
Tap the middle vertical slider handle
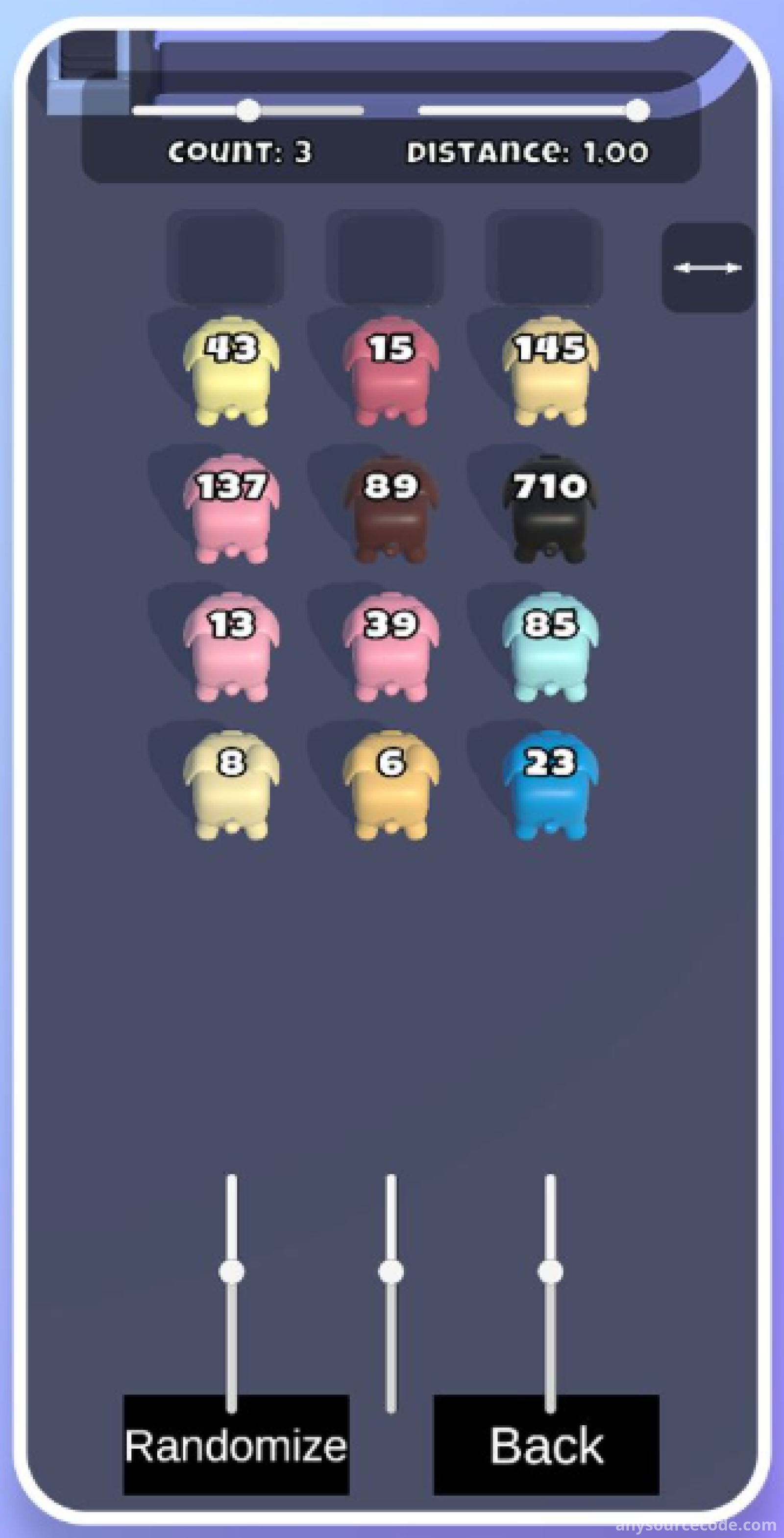(391, 1271)
